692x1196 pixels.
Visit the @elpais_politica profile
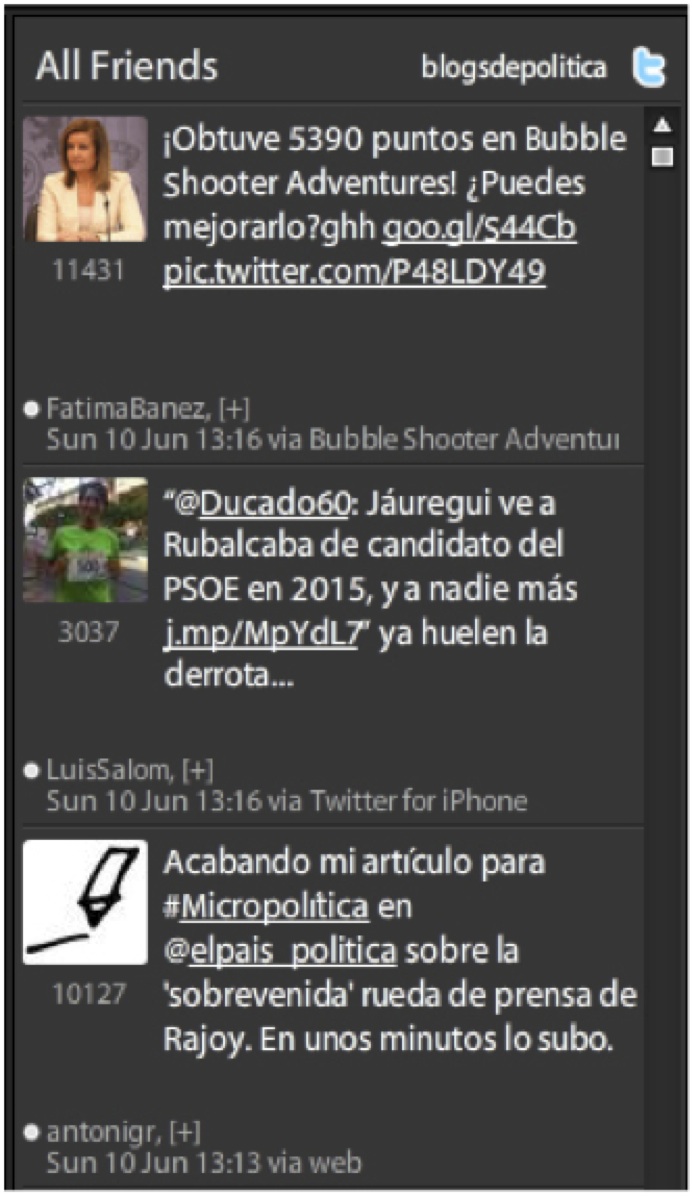(x=291, y=951)
